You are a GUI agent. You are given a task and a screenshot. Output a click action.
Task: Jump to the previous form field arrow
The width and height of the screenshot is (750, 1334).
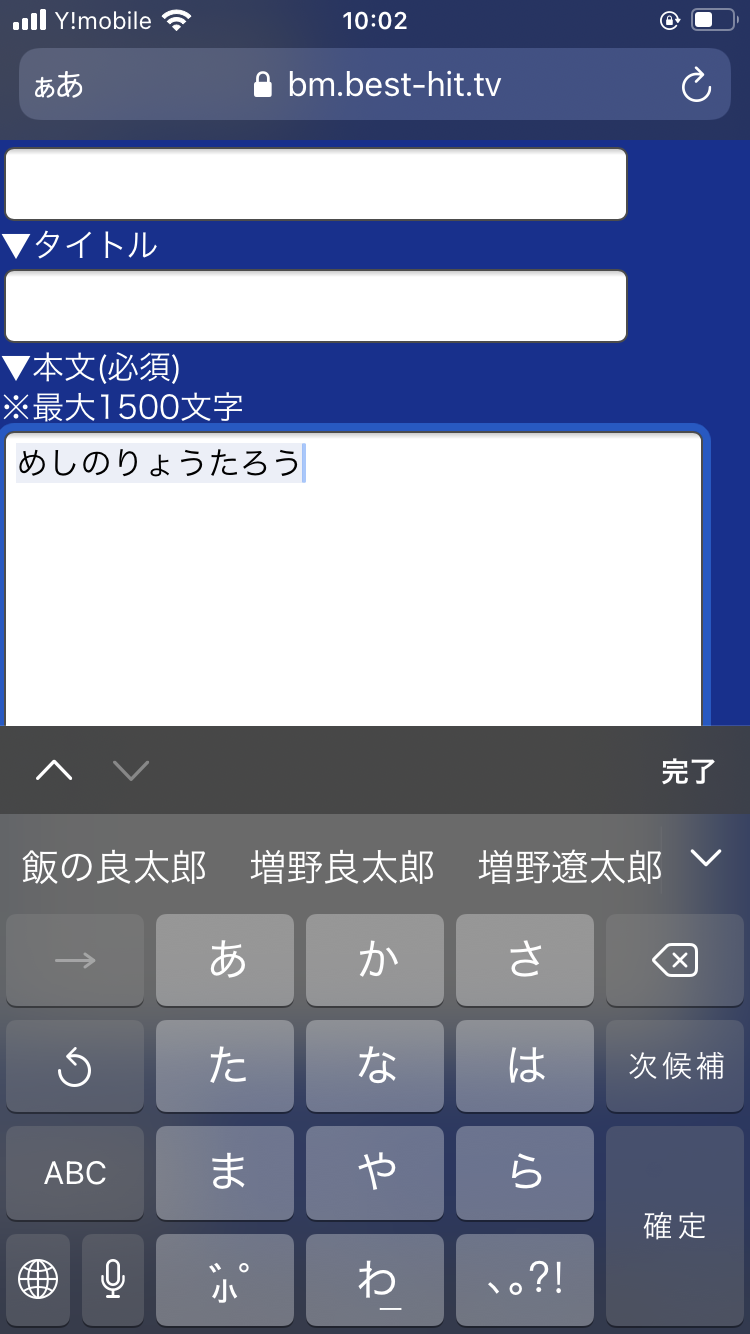54,770
